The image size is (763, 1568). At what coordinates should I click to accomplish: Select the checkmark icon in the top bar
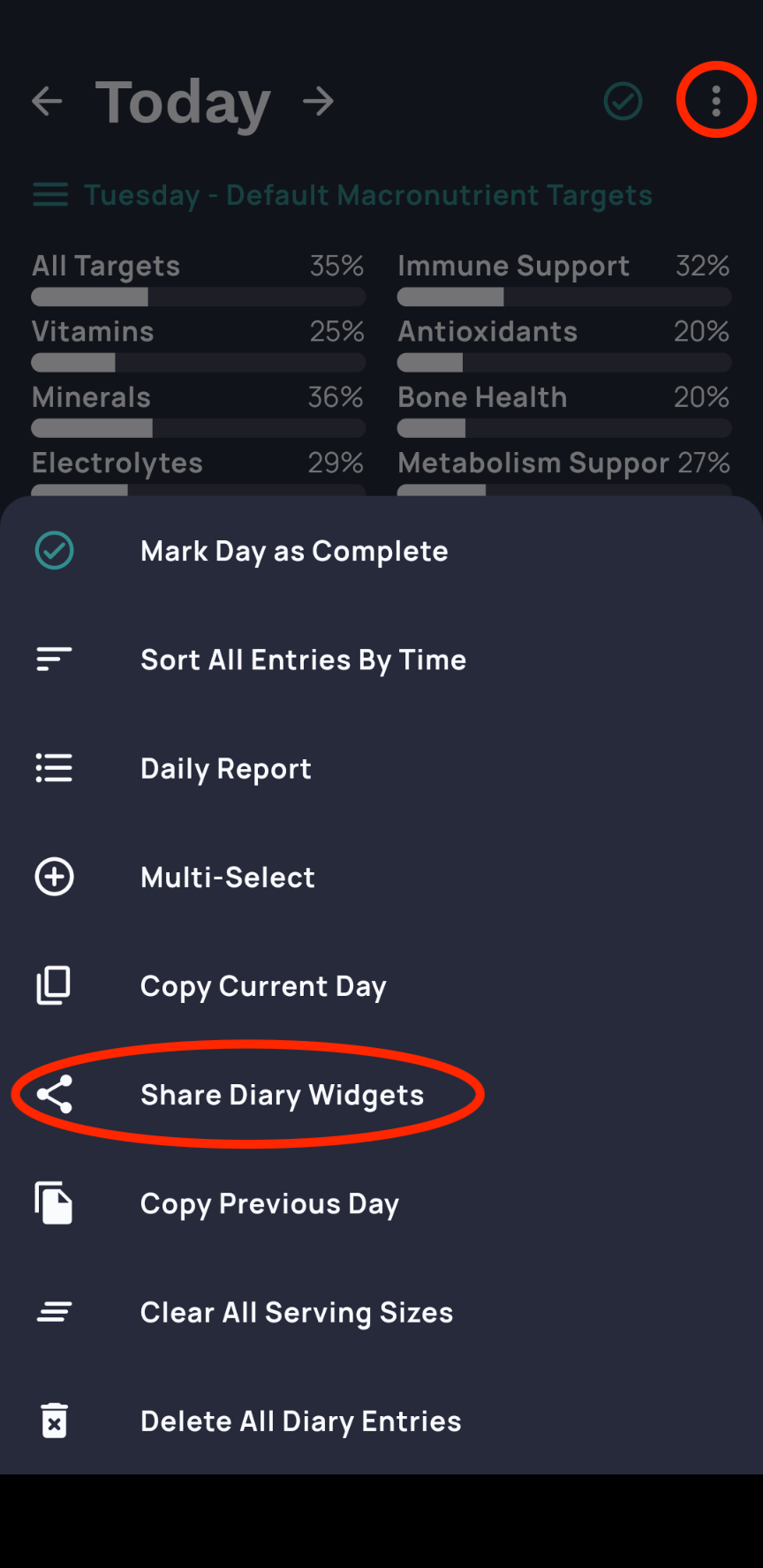(623, 101)
